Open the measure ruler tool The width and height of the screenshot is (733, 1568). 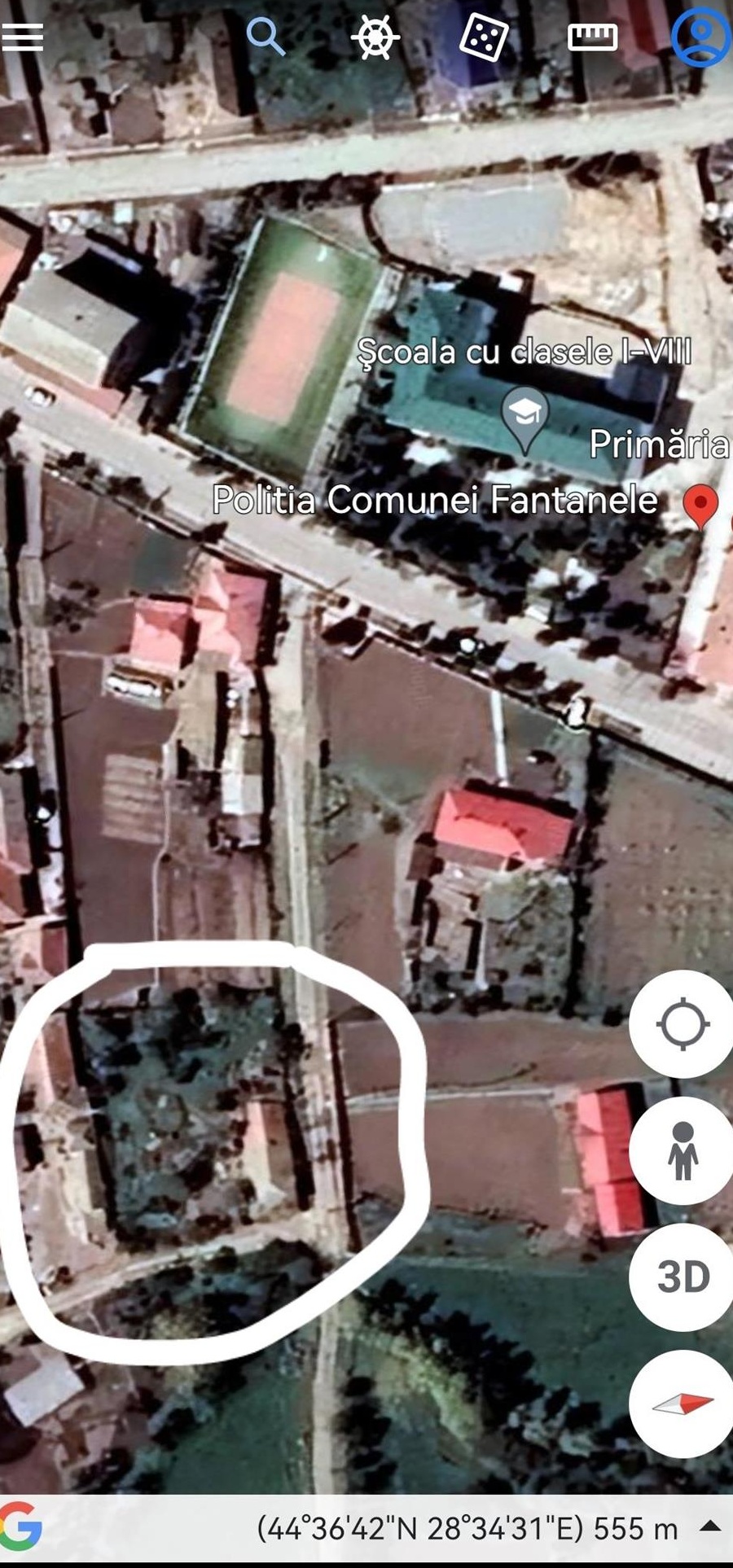[x=592, y=37]
